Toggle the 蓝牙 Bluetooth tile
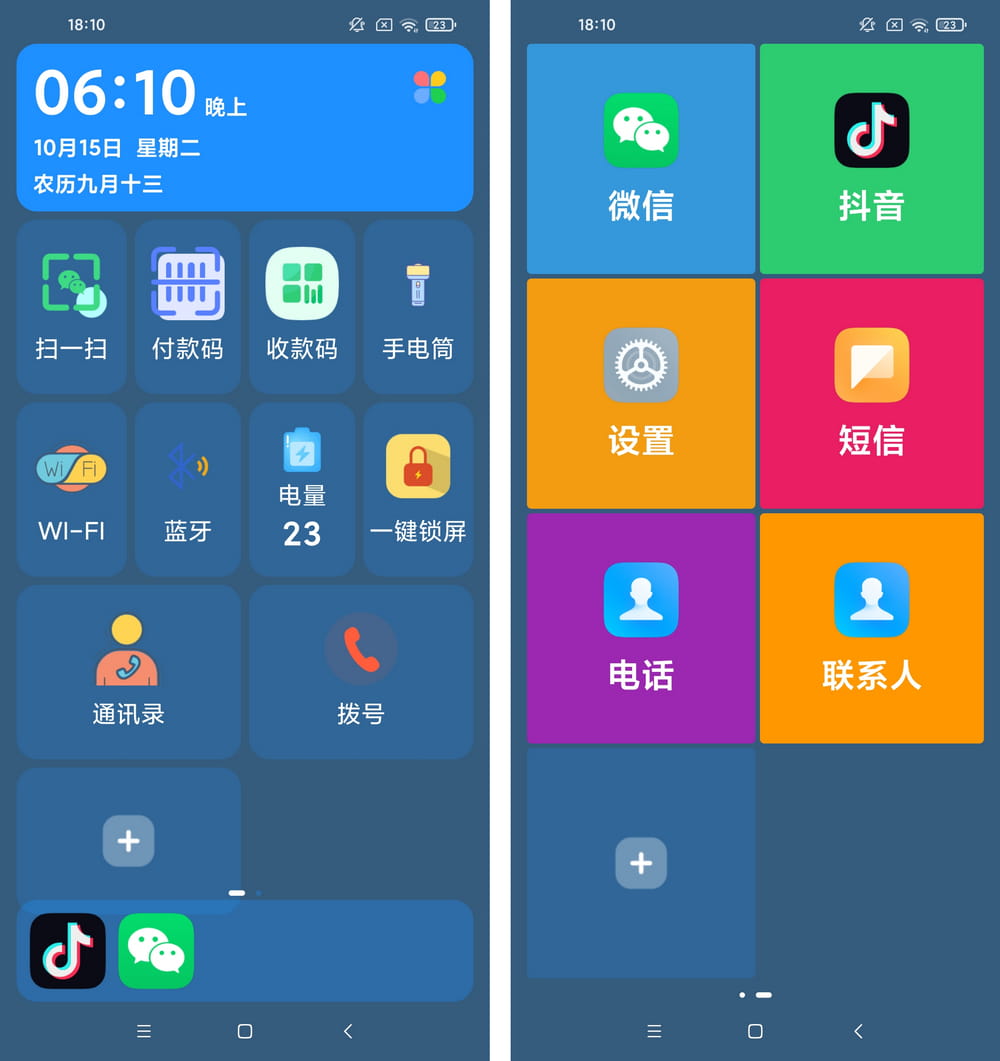The width and height of the screenshot is (1000, 1061). click(187, 489)
